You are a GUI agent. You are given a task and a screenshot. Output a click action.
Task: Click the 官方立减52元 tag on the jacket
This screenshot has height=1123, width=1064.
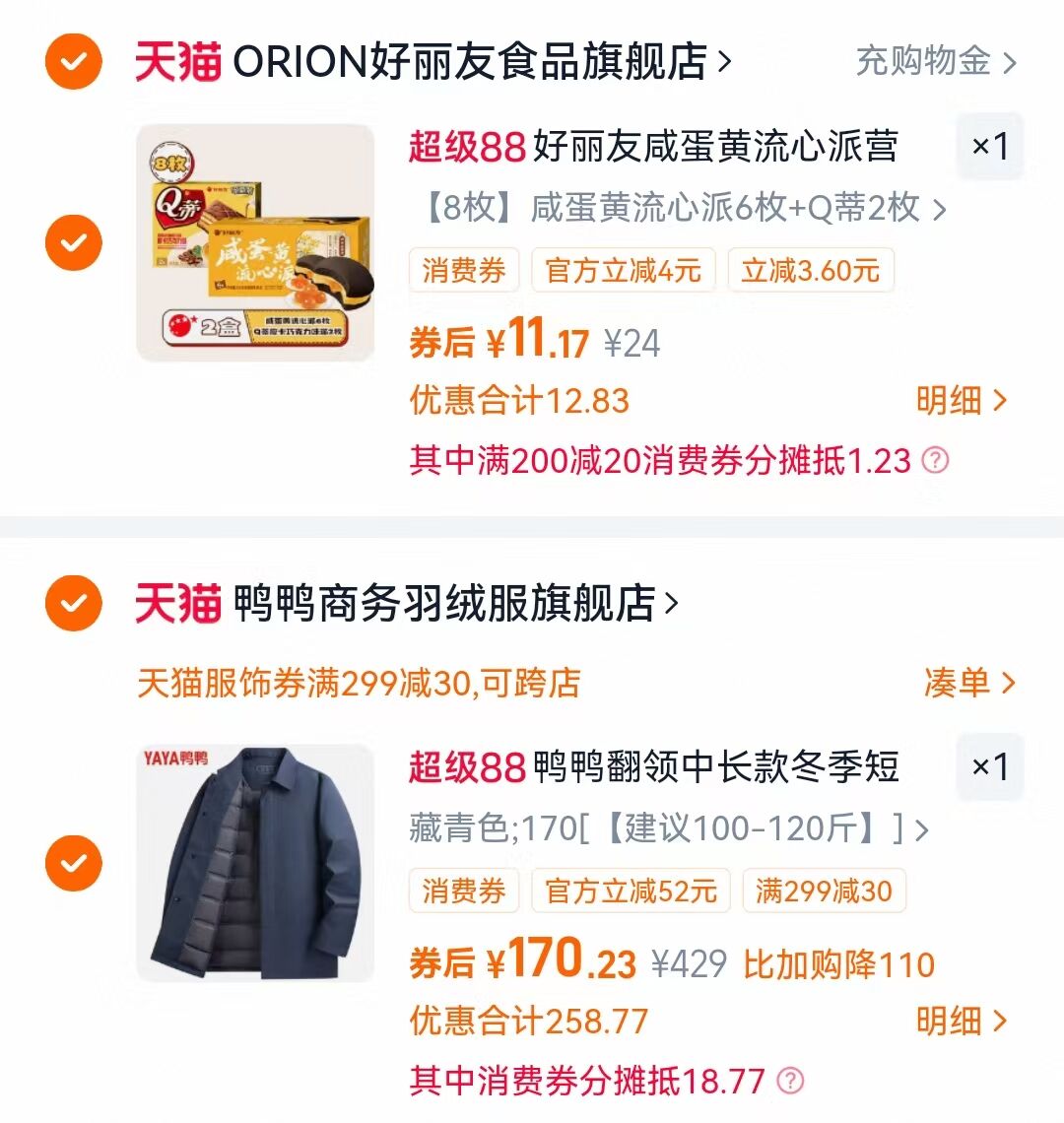[x=631, y=892]
